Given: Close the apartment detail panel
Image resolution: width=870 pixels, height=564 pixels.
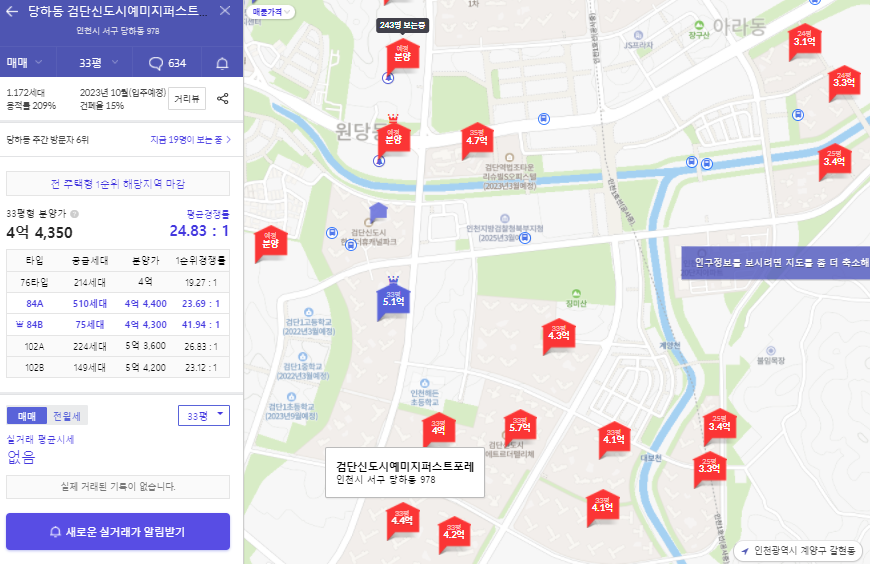Looking at the screenshot, I should point(225,11).
